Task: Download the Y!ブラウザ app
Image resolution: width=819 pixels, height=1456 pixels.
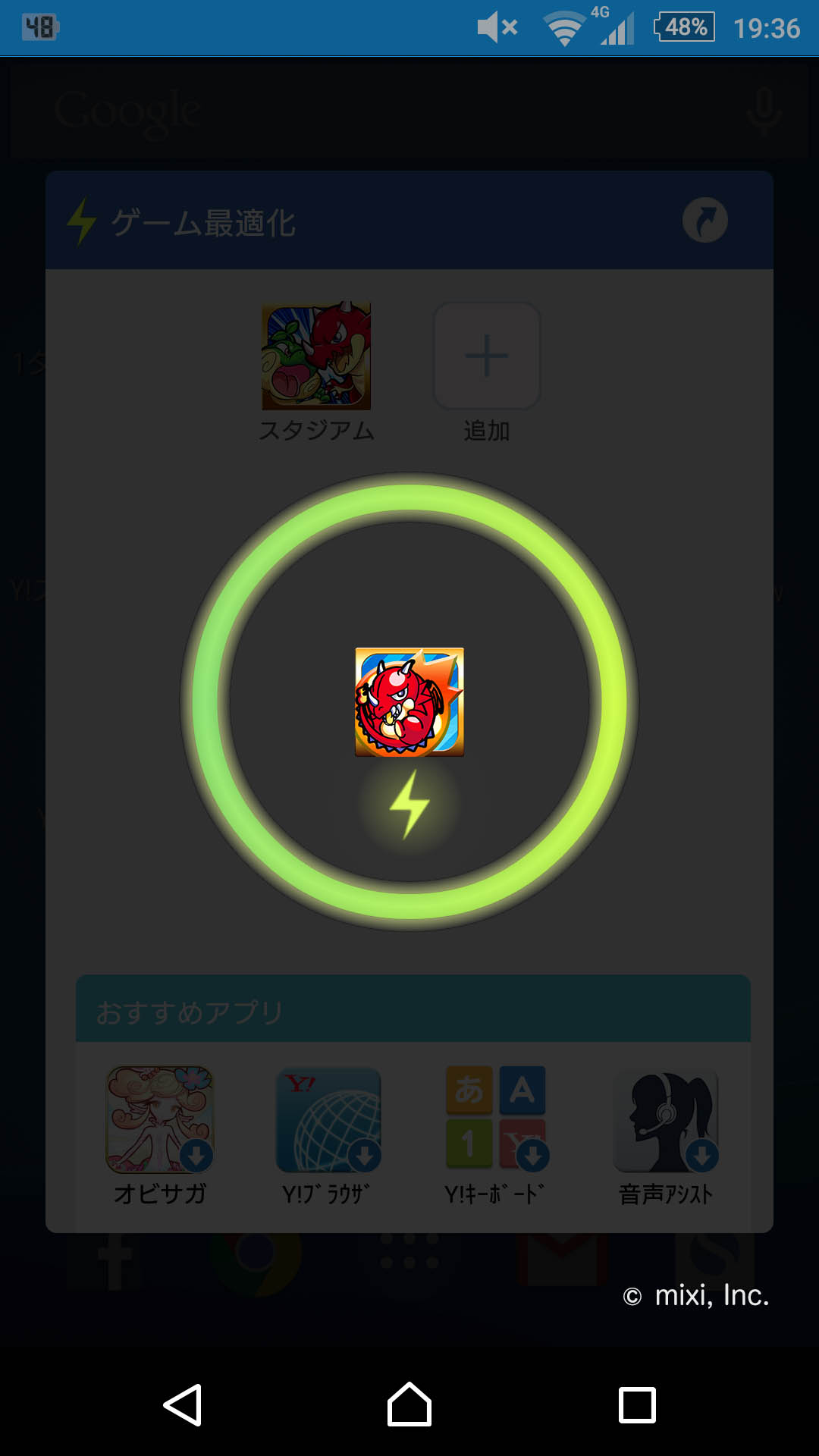Action: tap(328, 1120)
